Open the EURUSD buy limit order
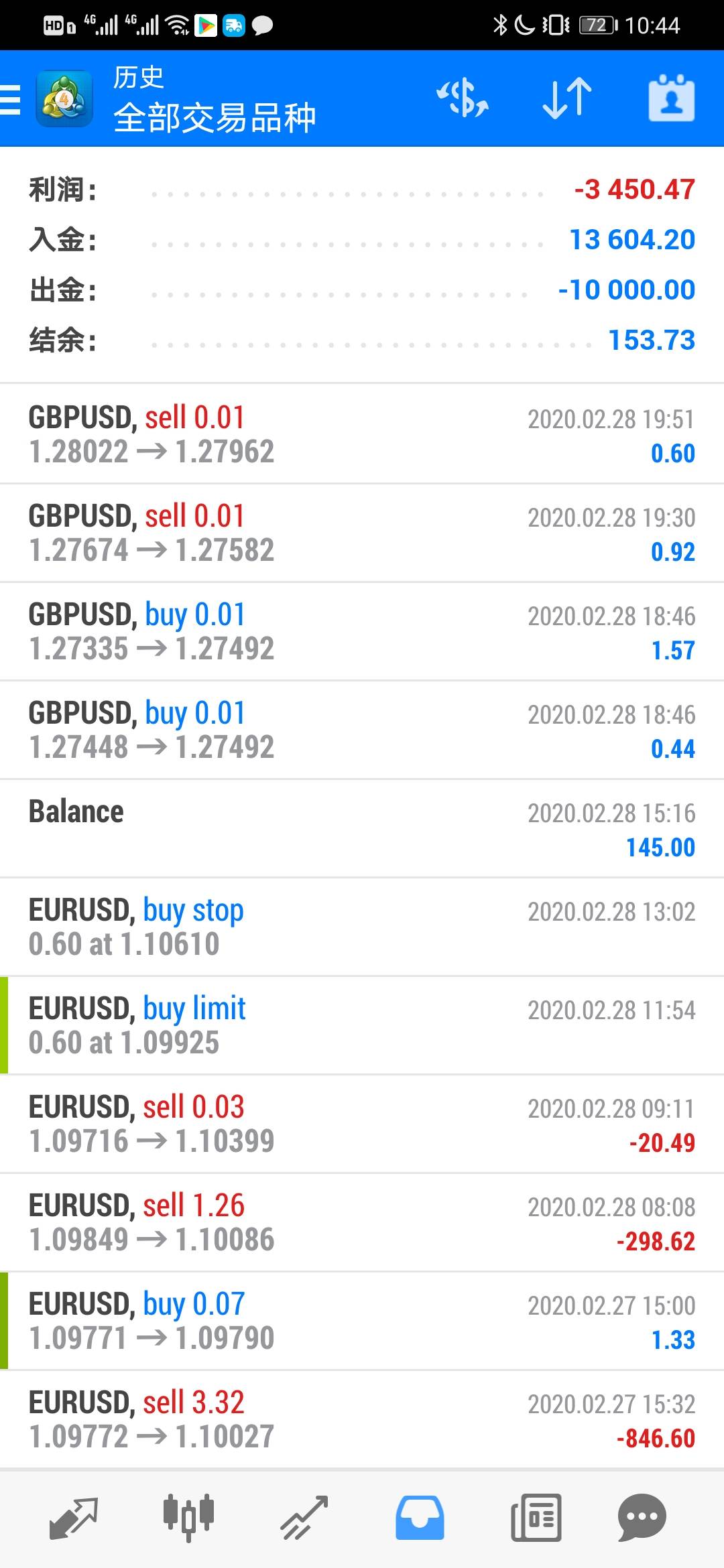This screenshot has width=724, height=1568. [x=362, y=1025]
